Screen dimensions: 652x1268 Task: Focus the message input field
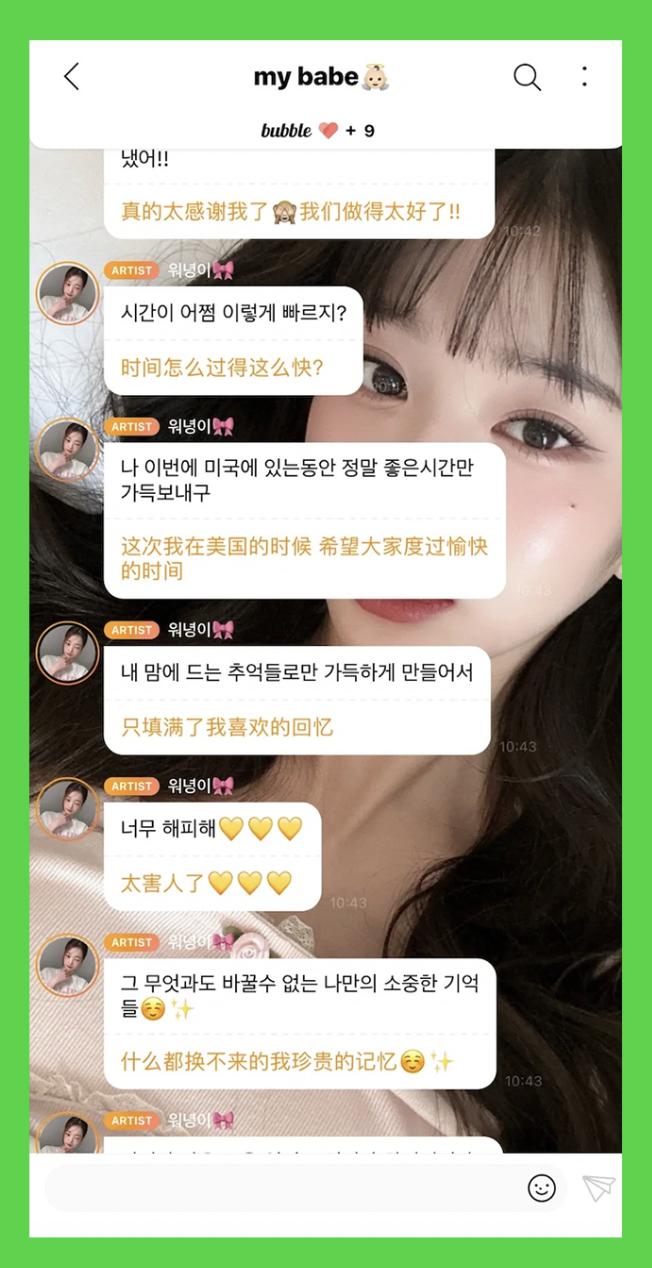point(280,1188)
